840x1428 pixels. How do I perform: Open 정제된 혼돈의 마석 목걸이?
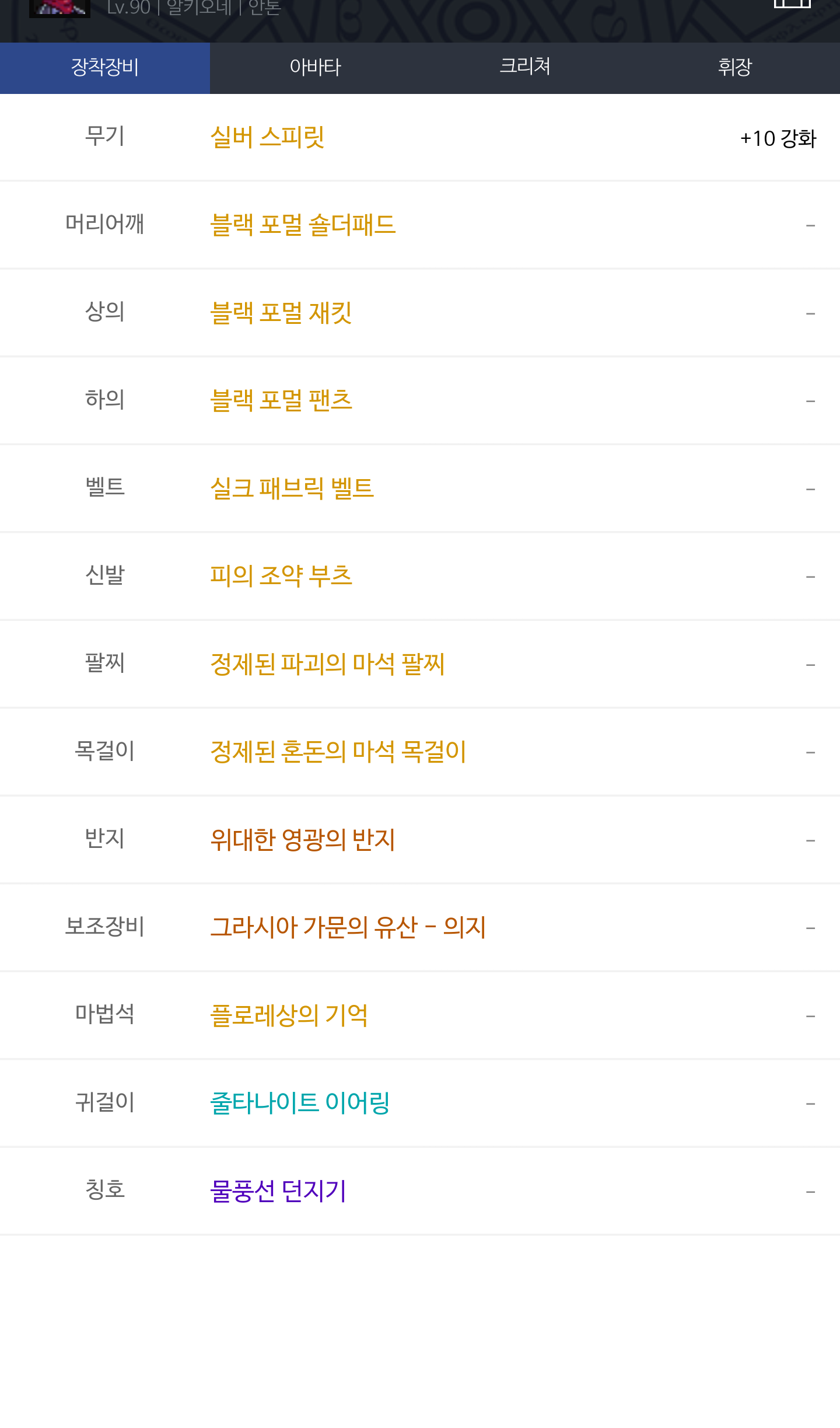tap(338, 752)
